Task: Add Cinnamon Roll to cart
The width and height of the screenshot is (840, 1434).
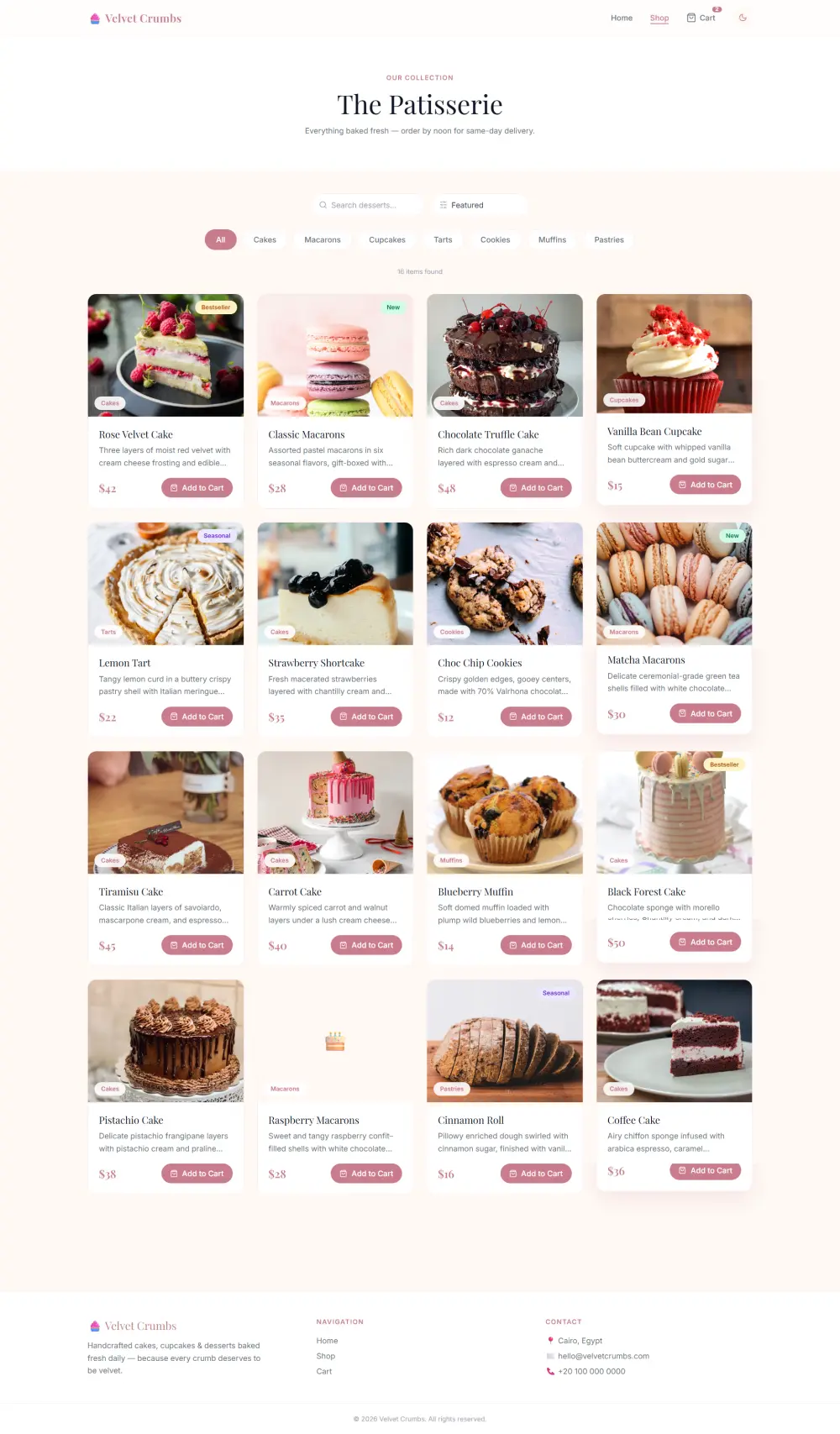Action: [536, 1174]
